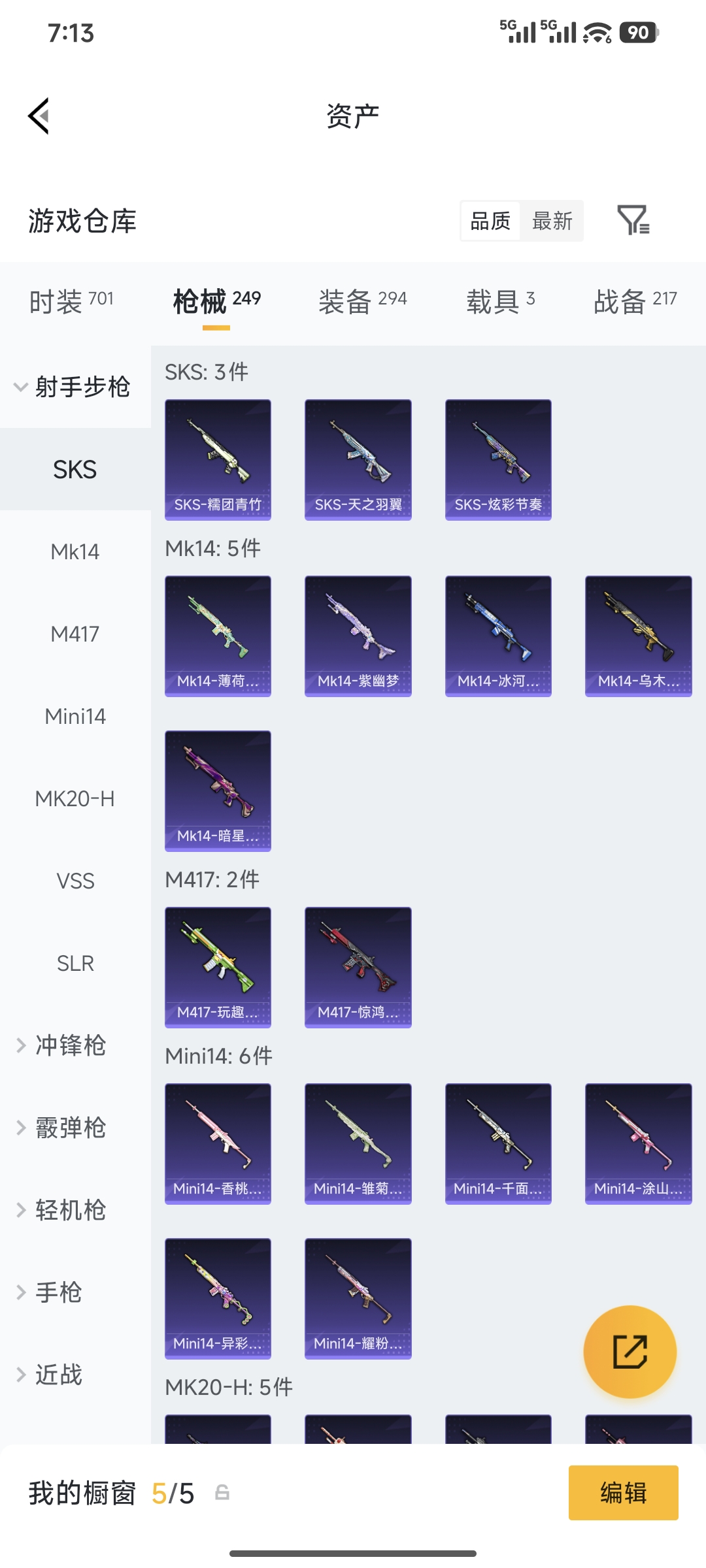
Task: Switch sorting to 最新
Action: [x=552, y=221]
